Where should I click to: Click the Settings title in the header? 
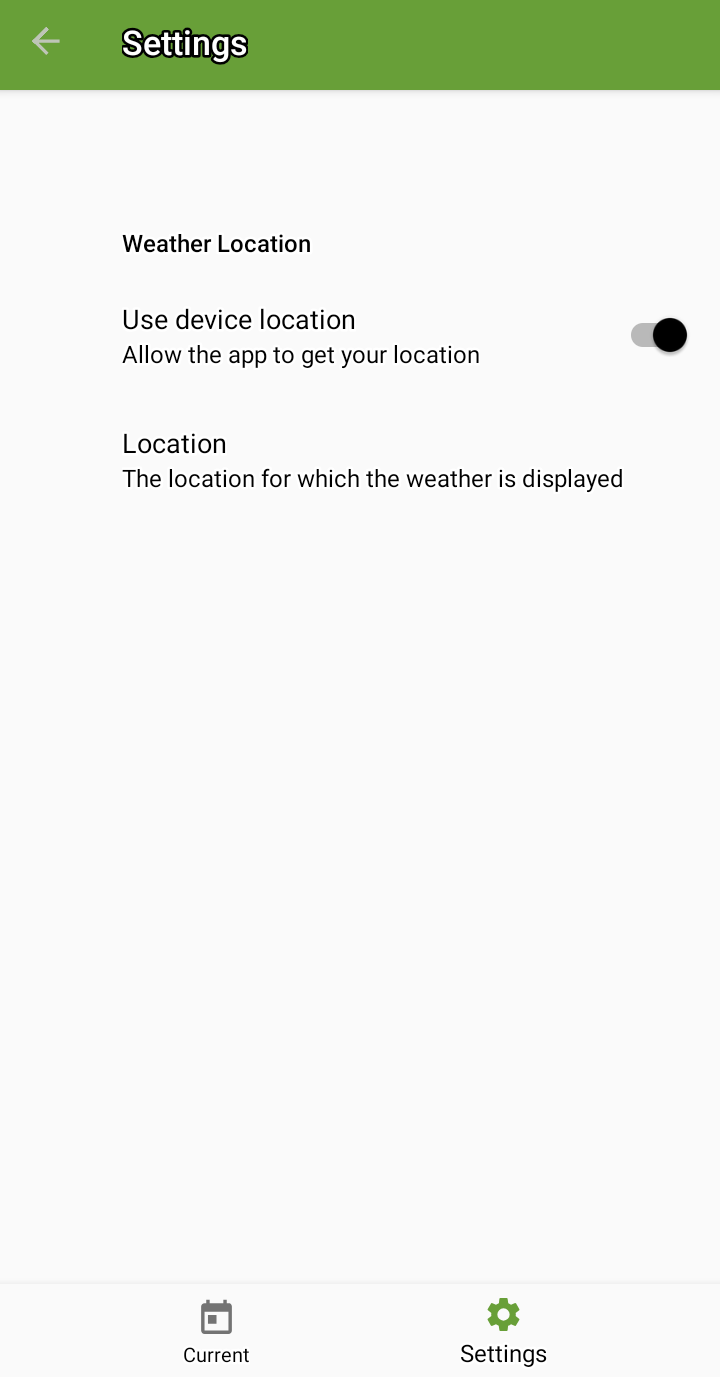tap(184, 43)
